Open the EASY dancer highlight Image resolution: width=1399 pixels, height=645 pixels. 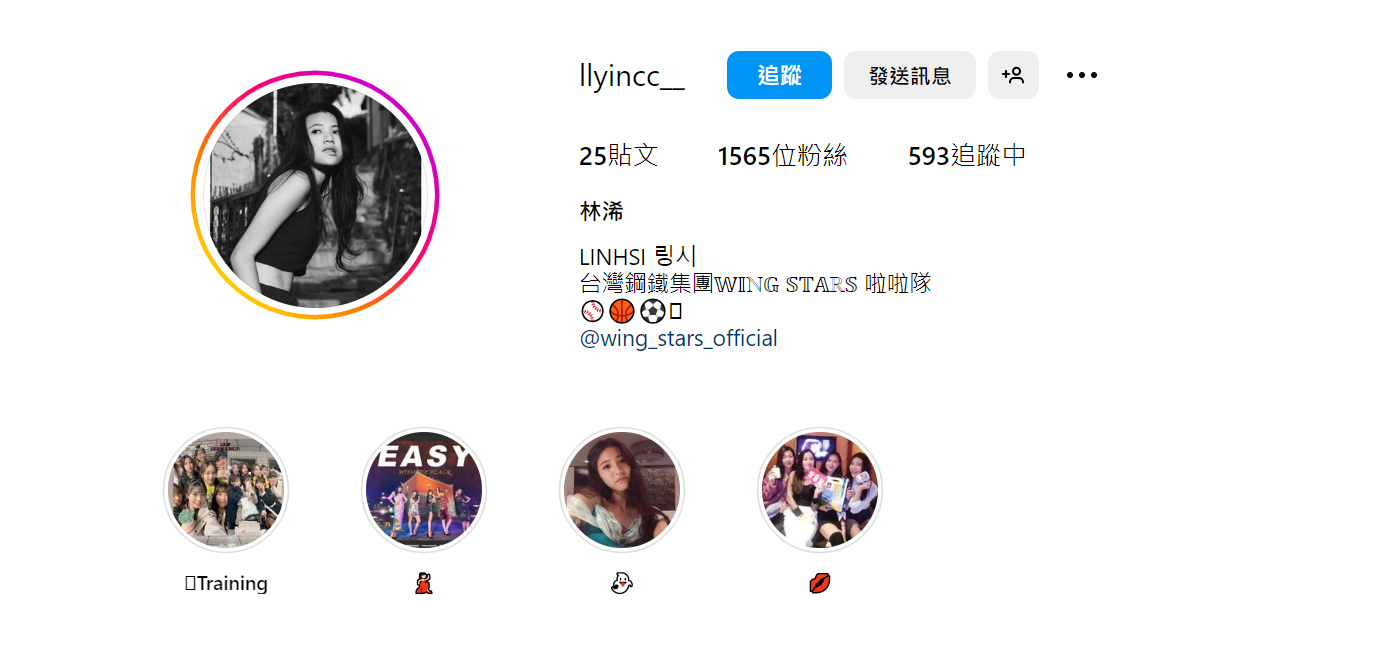click(x=424, y=490)
